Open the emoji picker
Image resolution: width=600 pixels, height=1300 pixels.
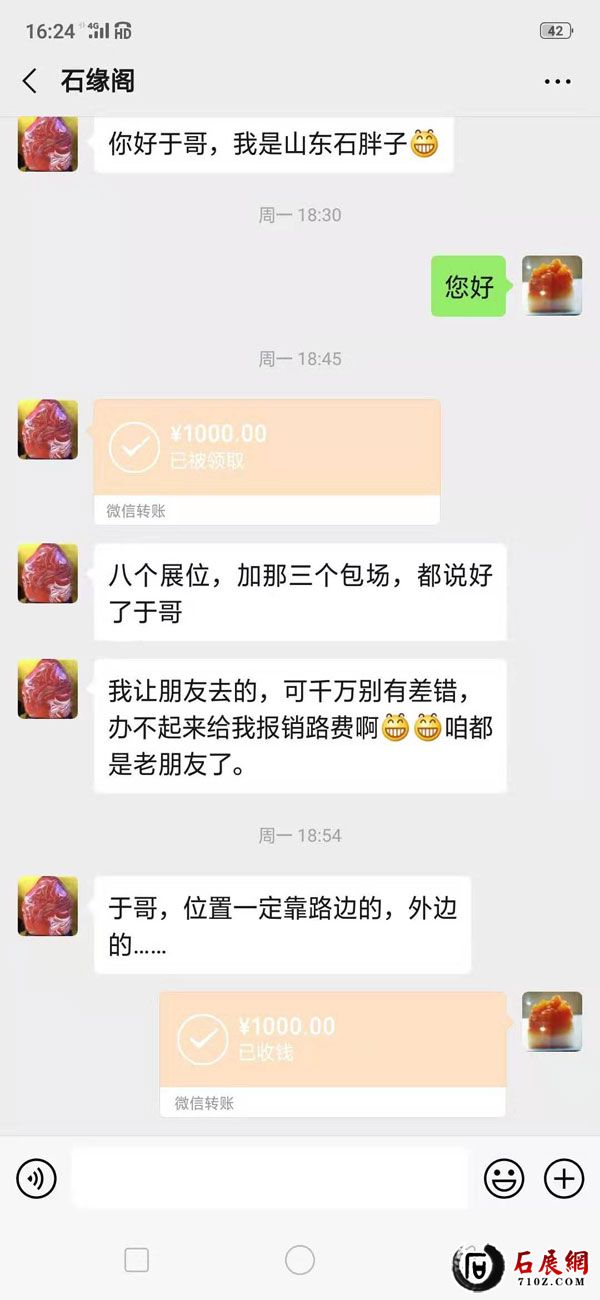504,1178
